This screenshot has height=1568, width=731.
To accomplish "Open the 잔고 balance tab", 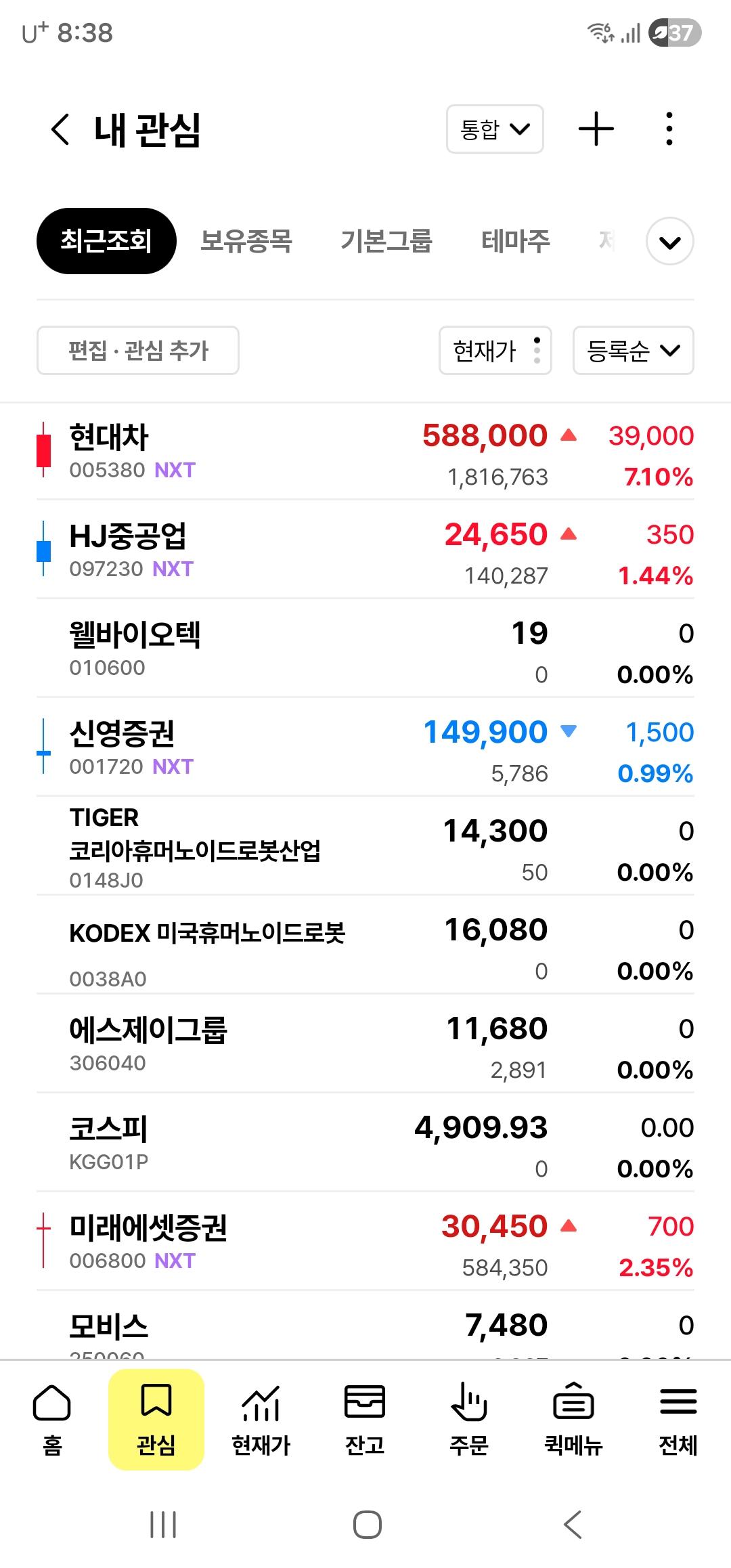I will [x=365, y=1420].
